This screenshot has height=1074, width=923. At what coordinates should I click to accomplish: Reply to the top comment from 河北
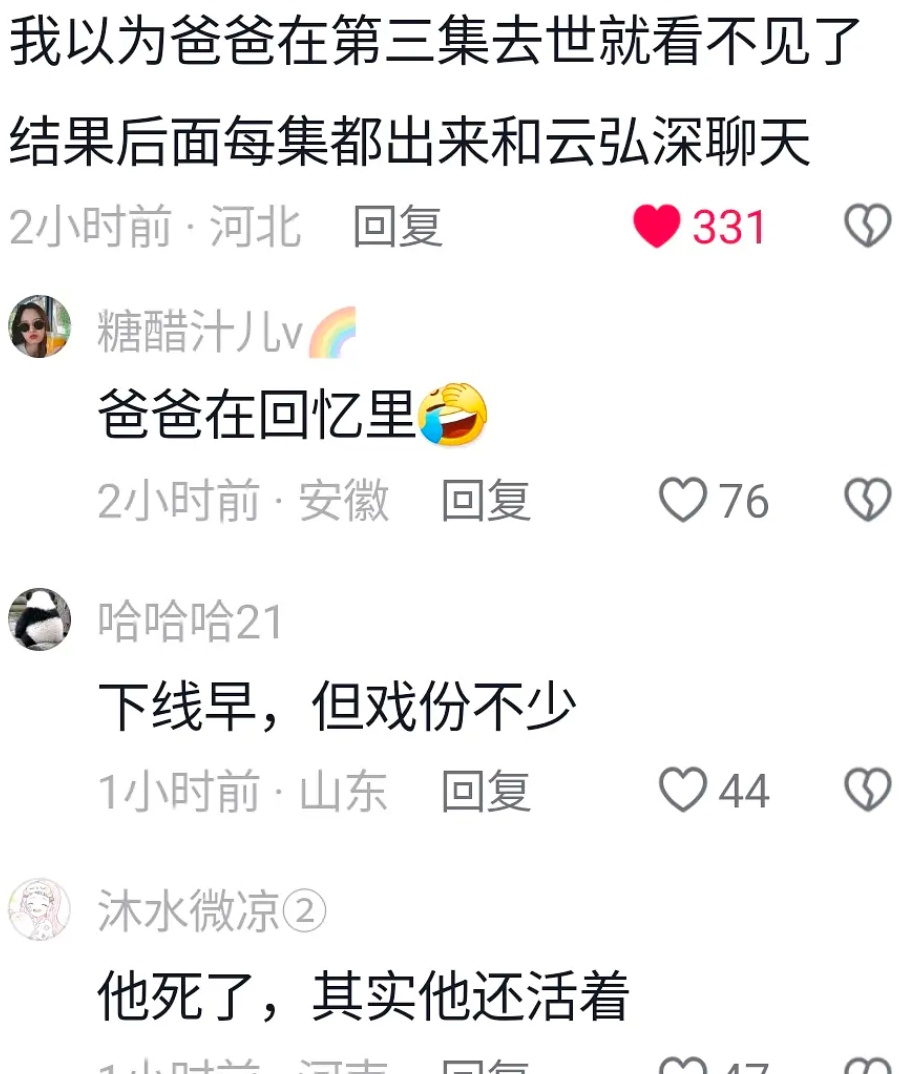pyautogui.click(x=397, y=227)
